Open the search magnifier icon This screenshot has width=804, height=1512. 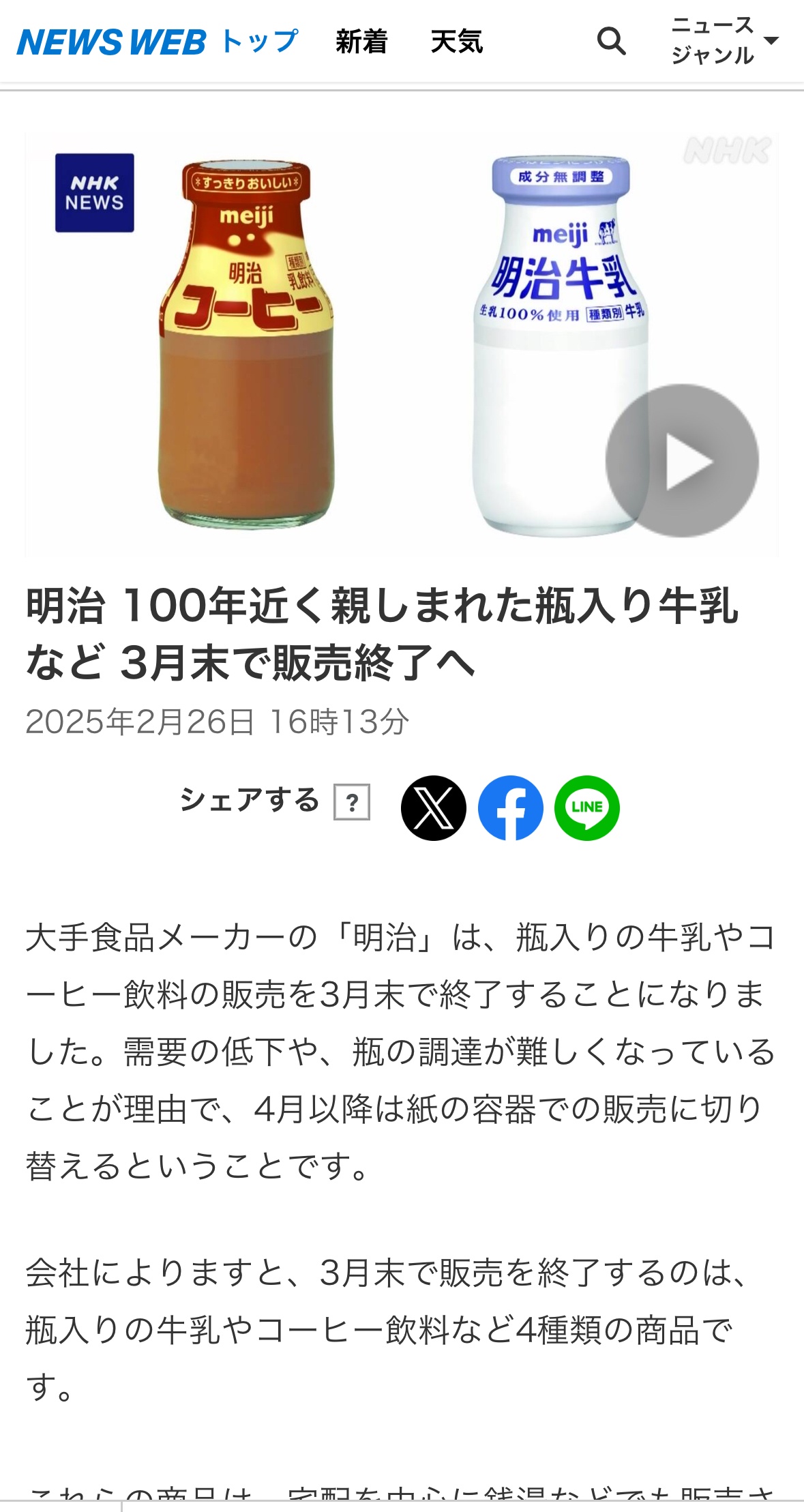point(612,42)
